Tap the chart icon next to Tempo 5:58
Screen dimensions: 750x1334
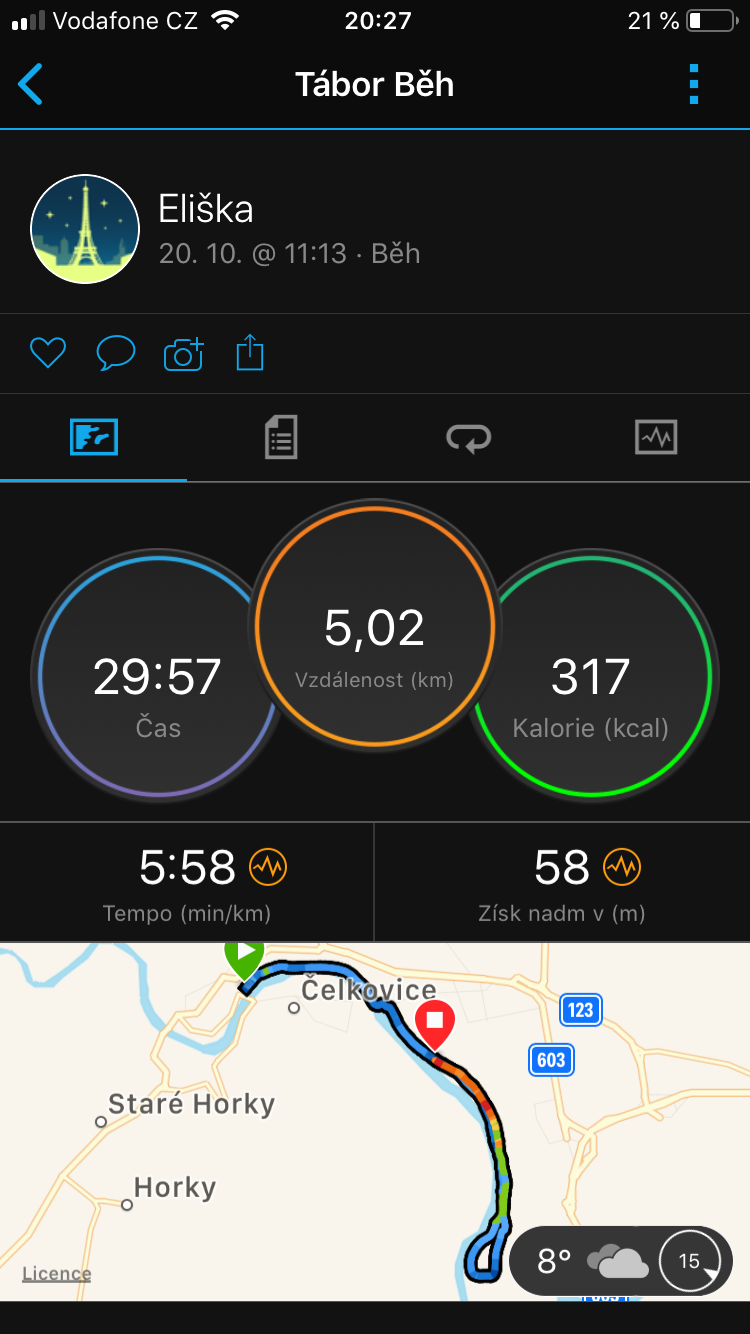pyautogui.click(x=268, y=867)
